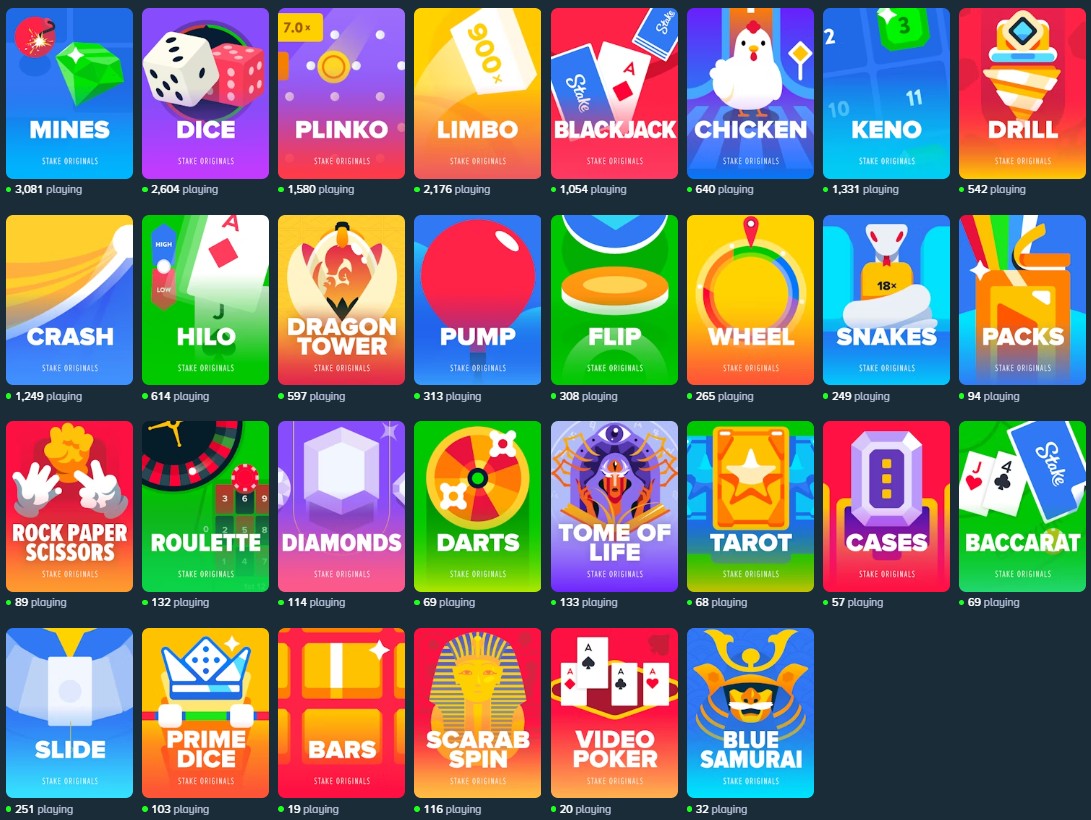This screenshot has height=820, width=1091.
Task: Tap the Chicken game tile
Action: pyautogui.click(x=750, y=93)
